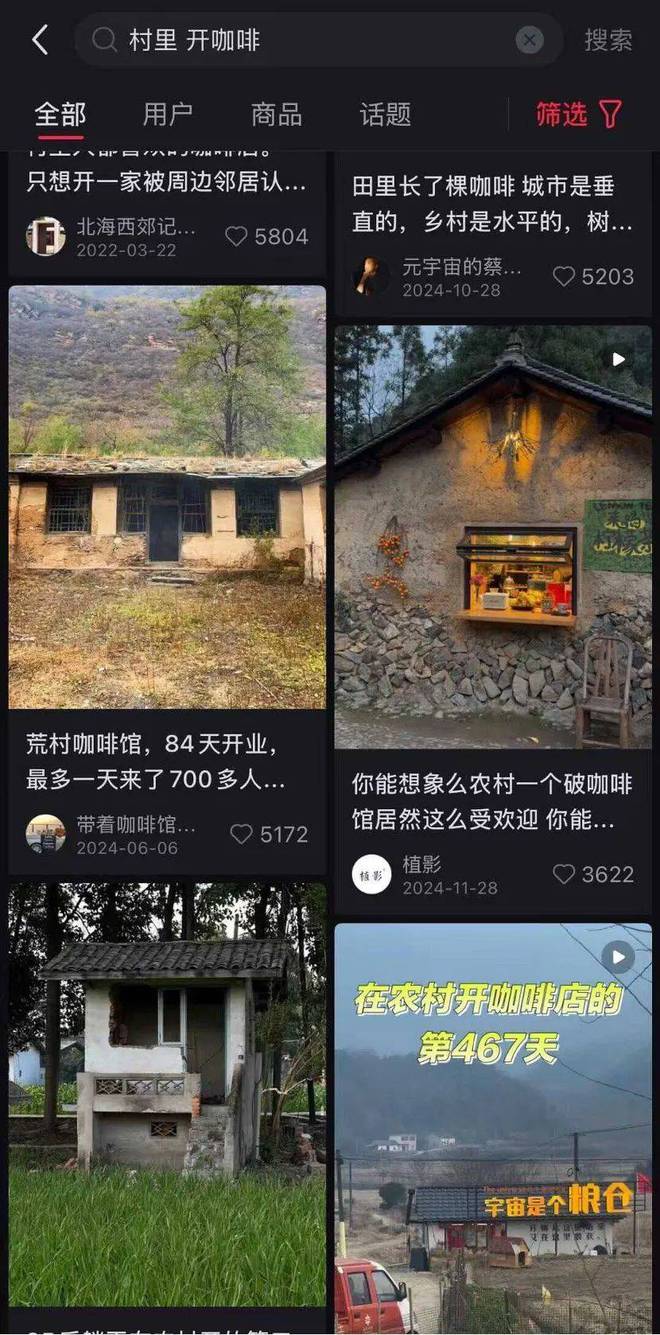View the profile of author 元宇宙的蔡…
Image resolution: width=660 pixels, height=1335 pixels.
point(371,277)
